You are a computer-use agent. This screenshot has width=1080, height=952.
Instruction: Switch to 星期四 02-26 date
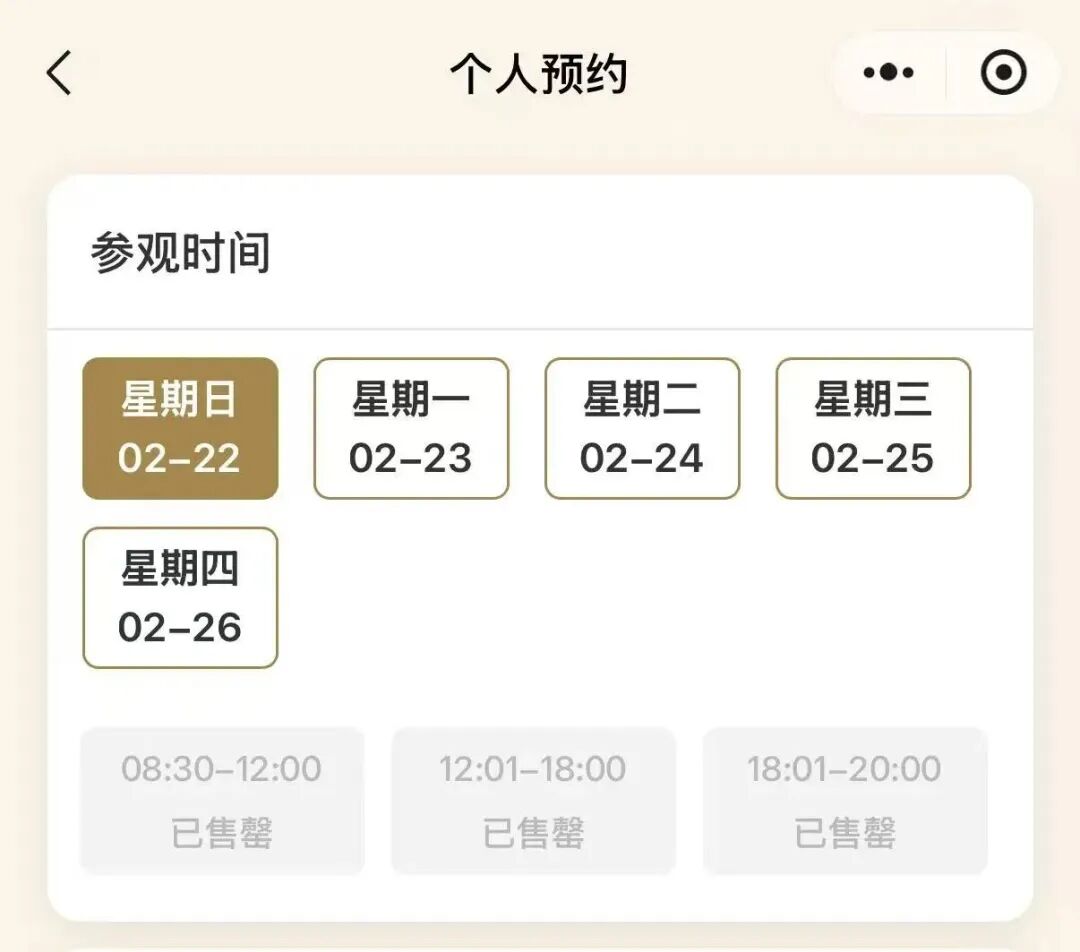point(180,598)
